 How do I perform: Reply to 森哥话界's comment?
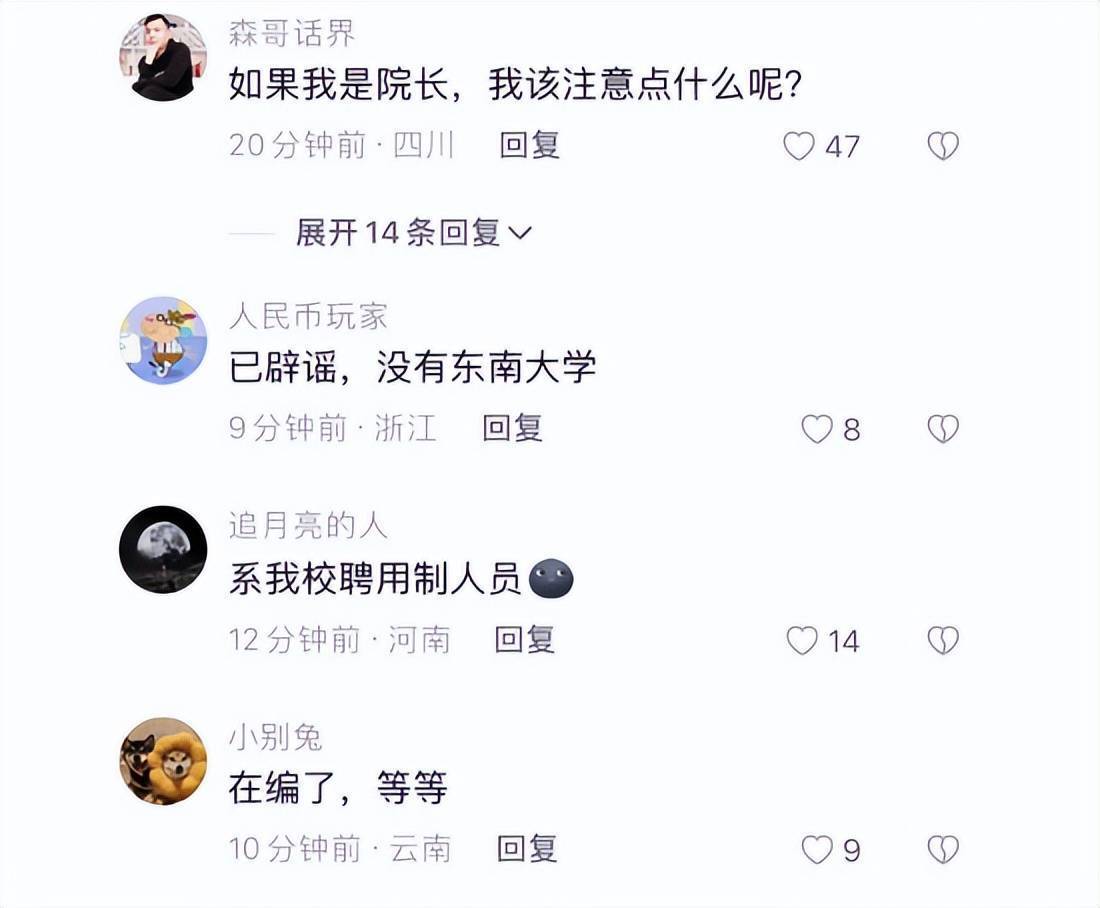point(529,145)
